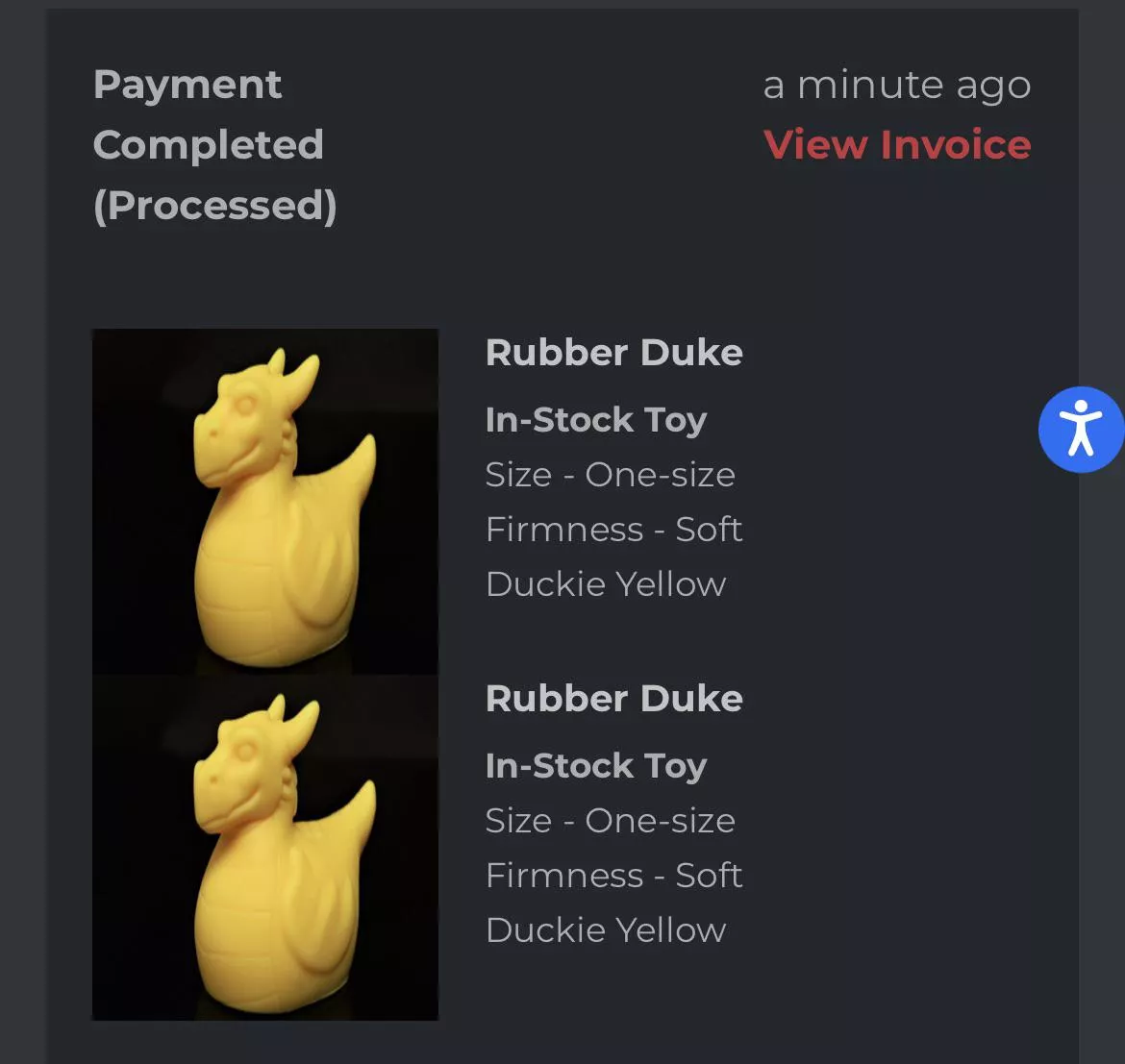Viewport: 1125px width, 1064px height.
Task: Open the accessibility options button
Action: click(1081, 430)
